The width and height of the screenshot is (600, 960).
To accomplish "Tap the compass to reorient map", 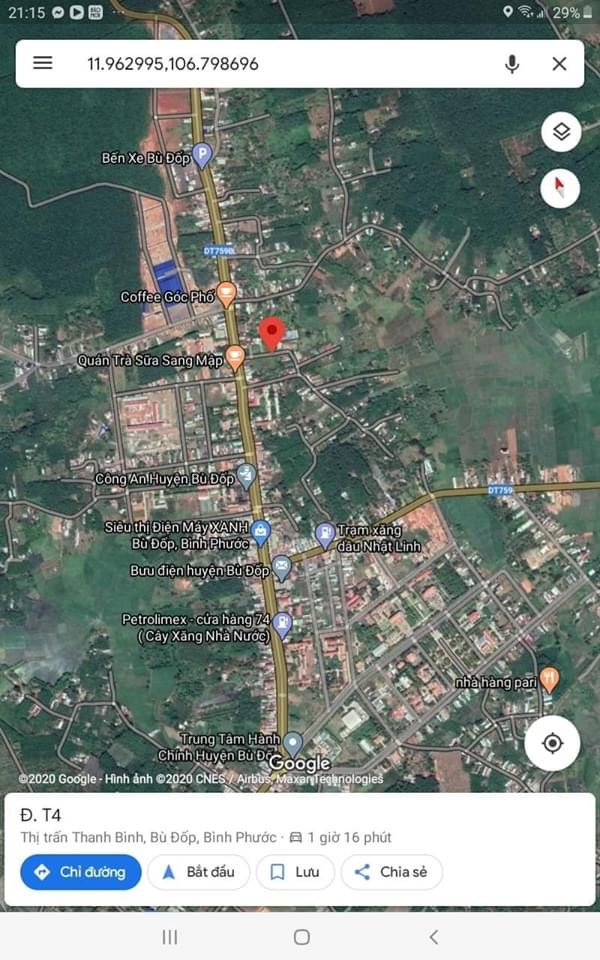I will coord(560,187).
